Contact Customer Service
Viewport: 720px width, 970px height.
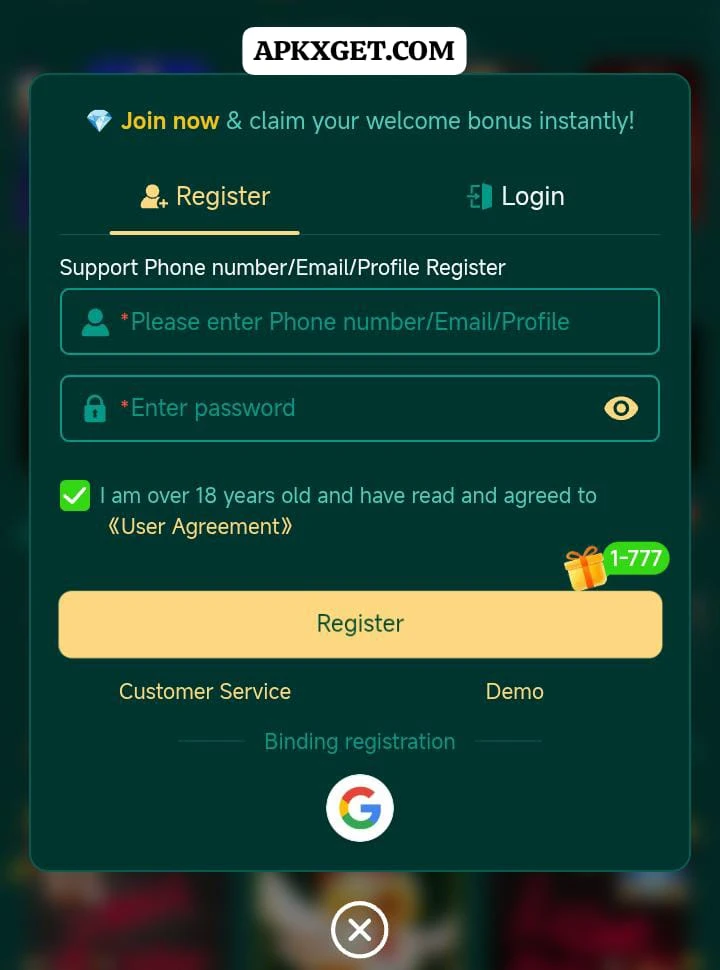pyautogui.click(x=204, y=691)
